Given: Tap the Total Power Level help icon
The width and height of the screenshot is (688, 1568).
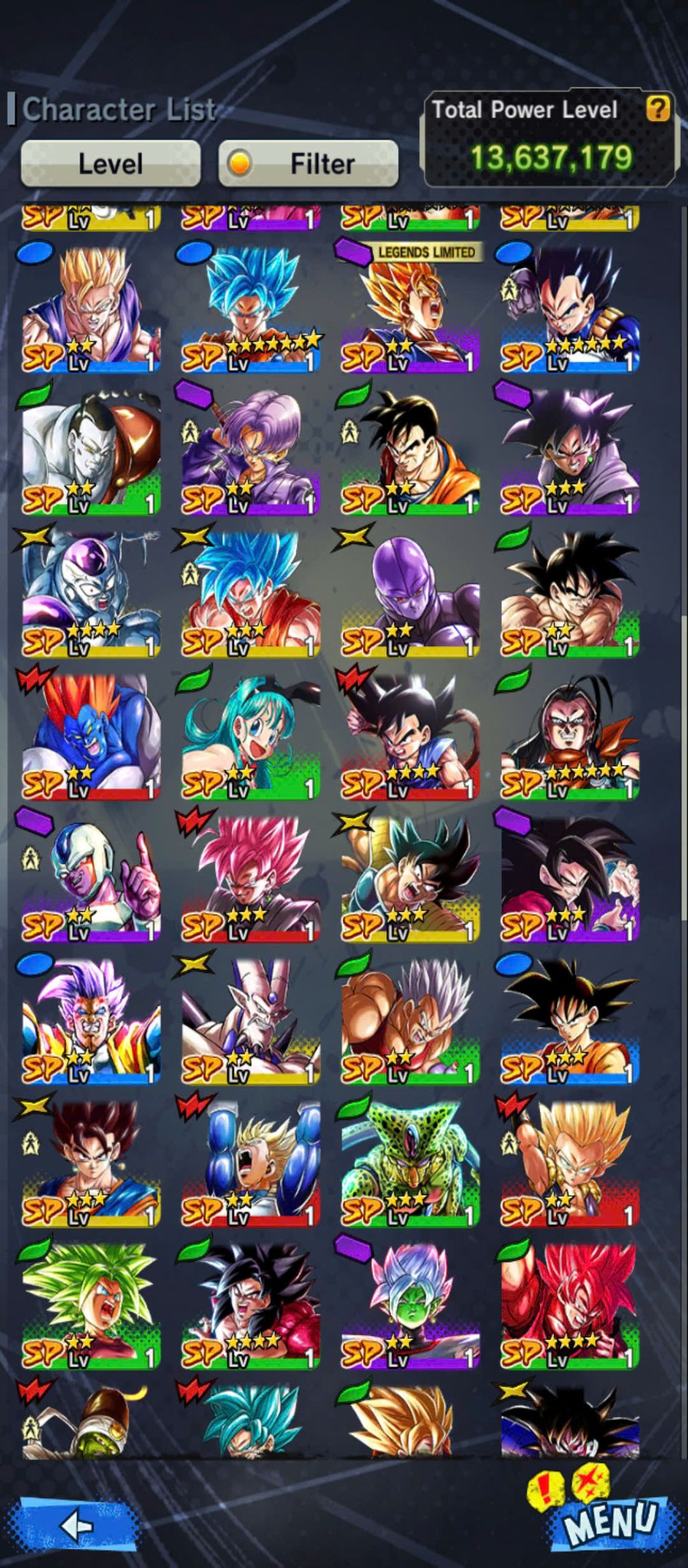Looking at the screenshot, I should (x=657, y=108).
